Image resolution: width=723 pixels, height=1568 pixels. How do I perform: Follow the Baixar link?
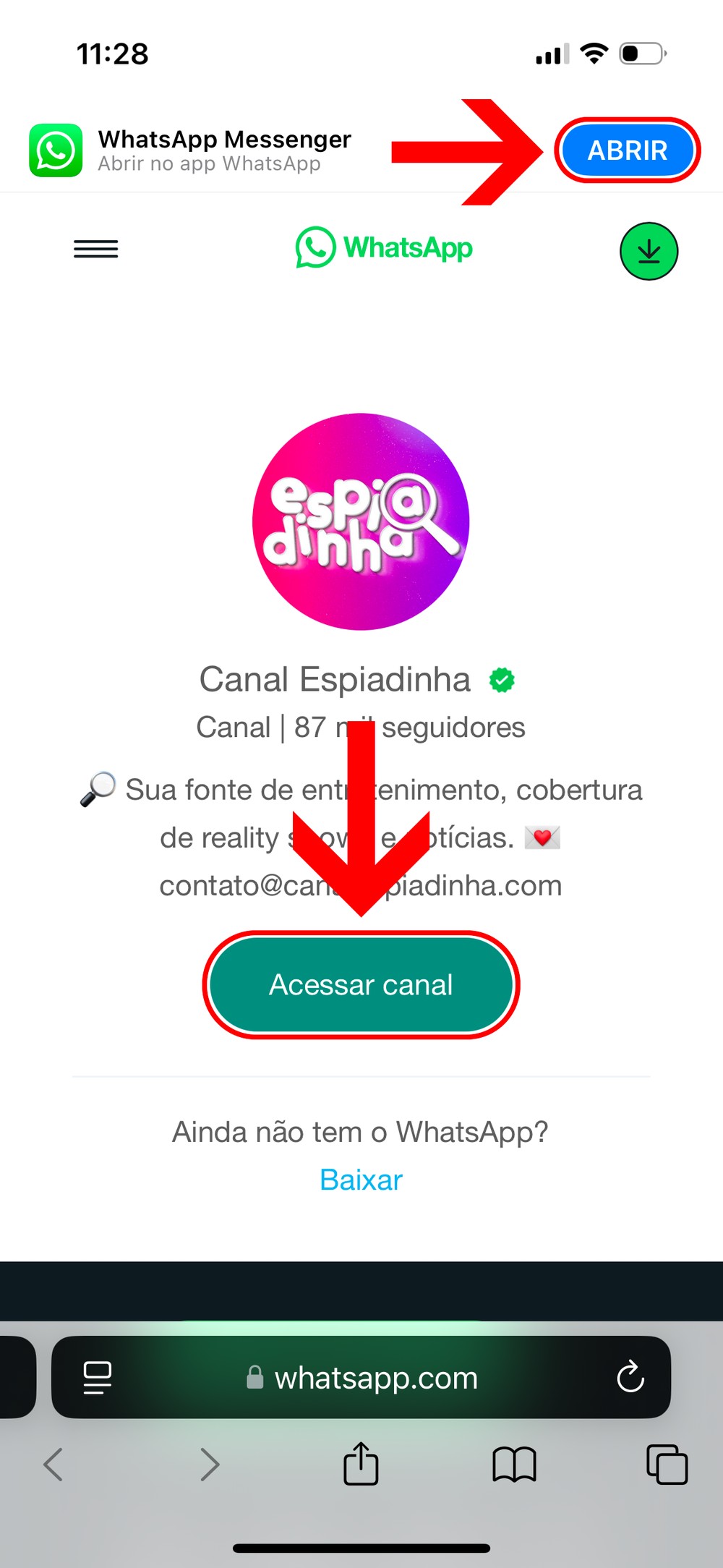361,1180
